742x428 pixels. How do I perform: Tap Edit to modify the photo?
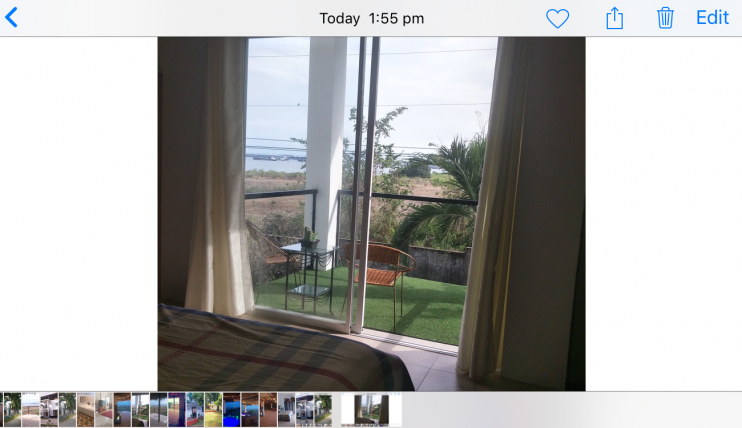point(712,18)
